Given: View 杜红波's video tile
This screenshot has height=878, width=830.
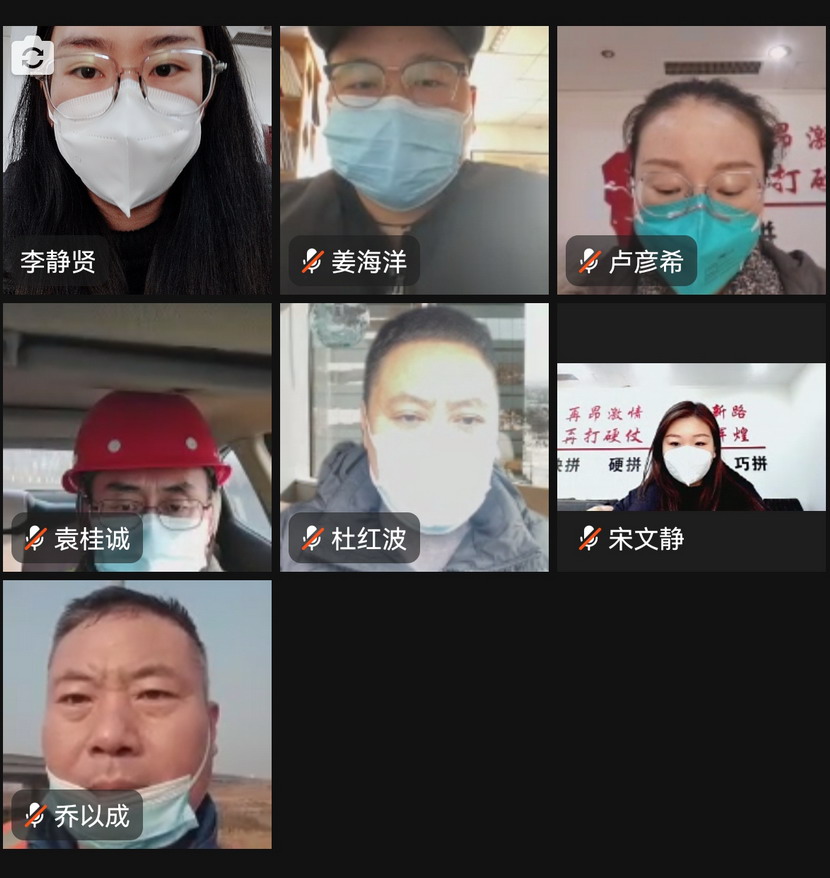Looking at the screenshot, I should [414, 437].
